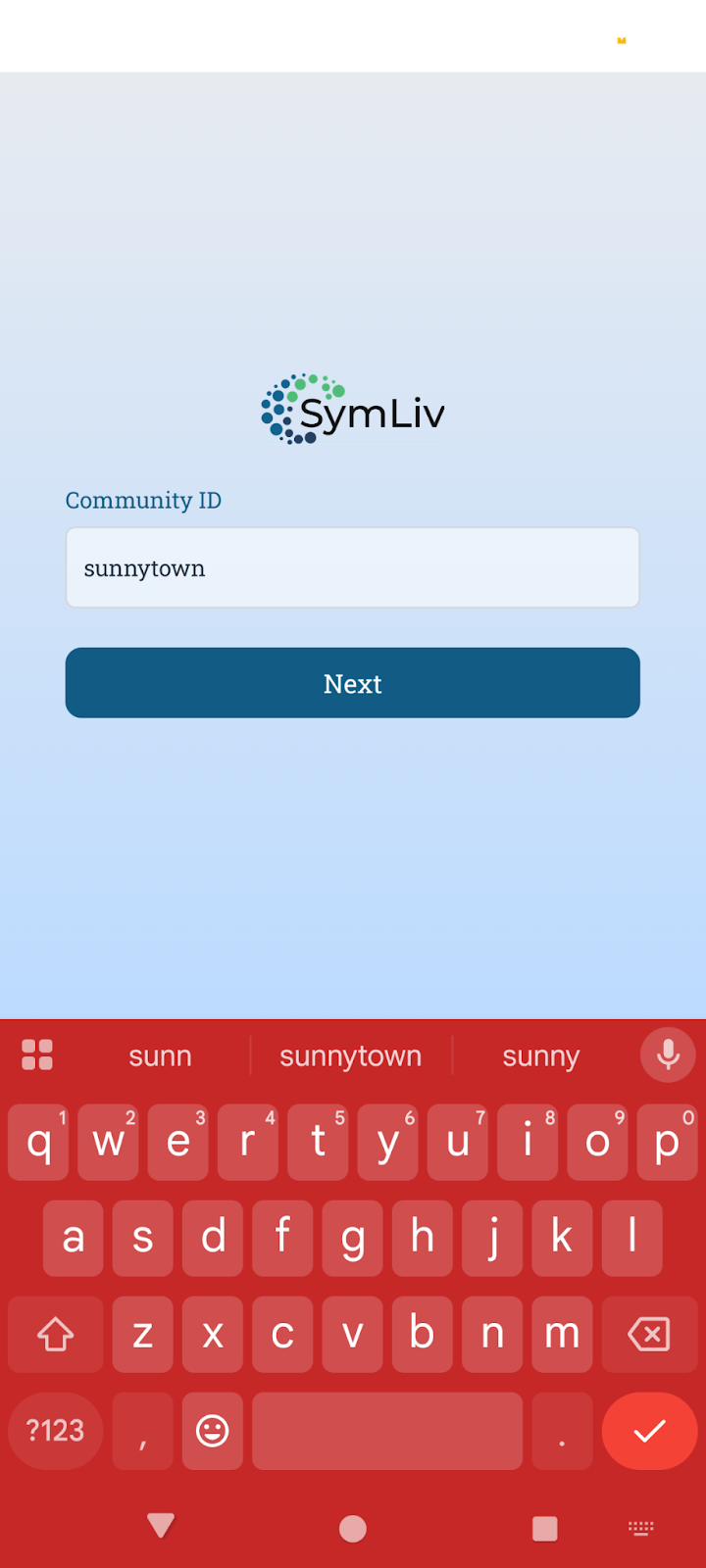706x1568 pixels.
Task: Delete a character with backspace
Action: click(x=648, y=1334)
